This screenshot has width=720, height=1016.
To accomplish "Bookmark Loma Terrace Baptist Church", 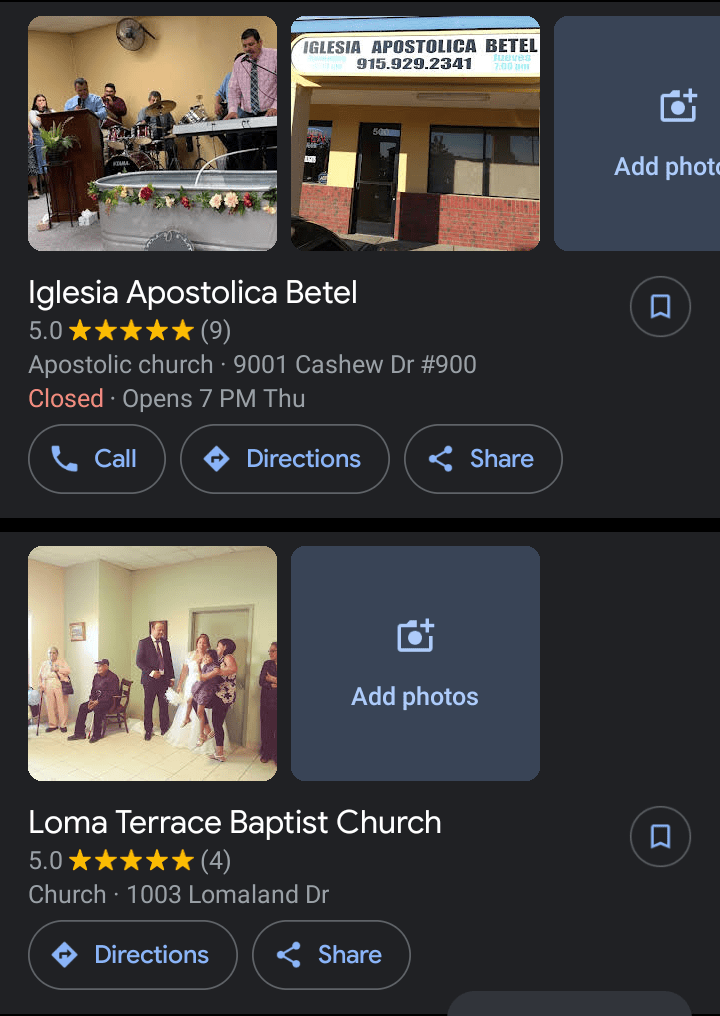I will pos(660,836).
